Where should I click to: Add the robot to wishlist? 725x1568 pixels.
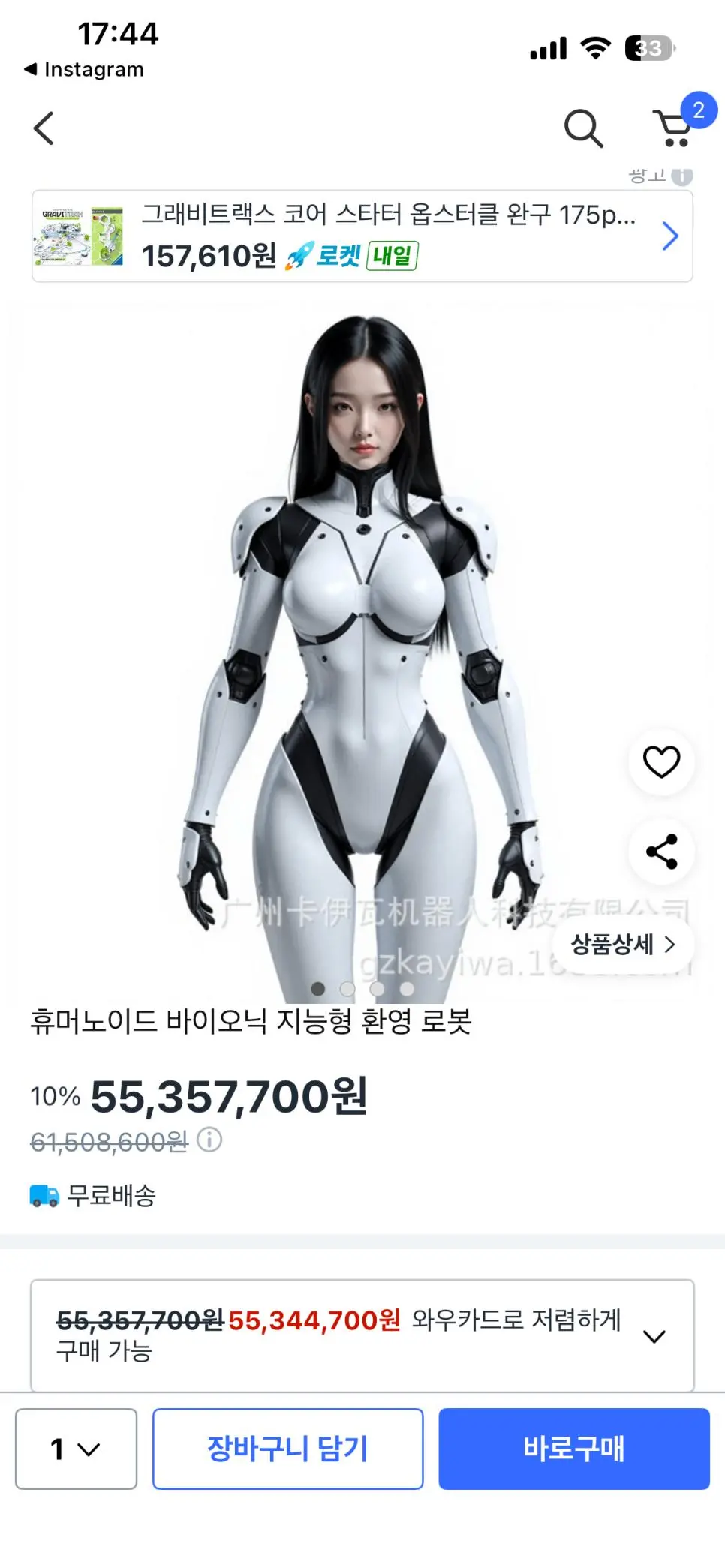(x=661, y=762)
